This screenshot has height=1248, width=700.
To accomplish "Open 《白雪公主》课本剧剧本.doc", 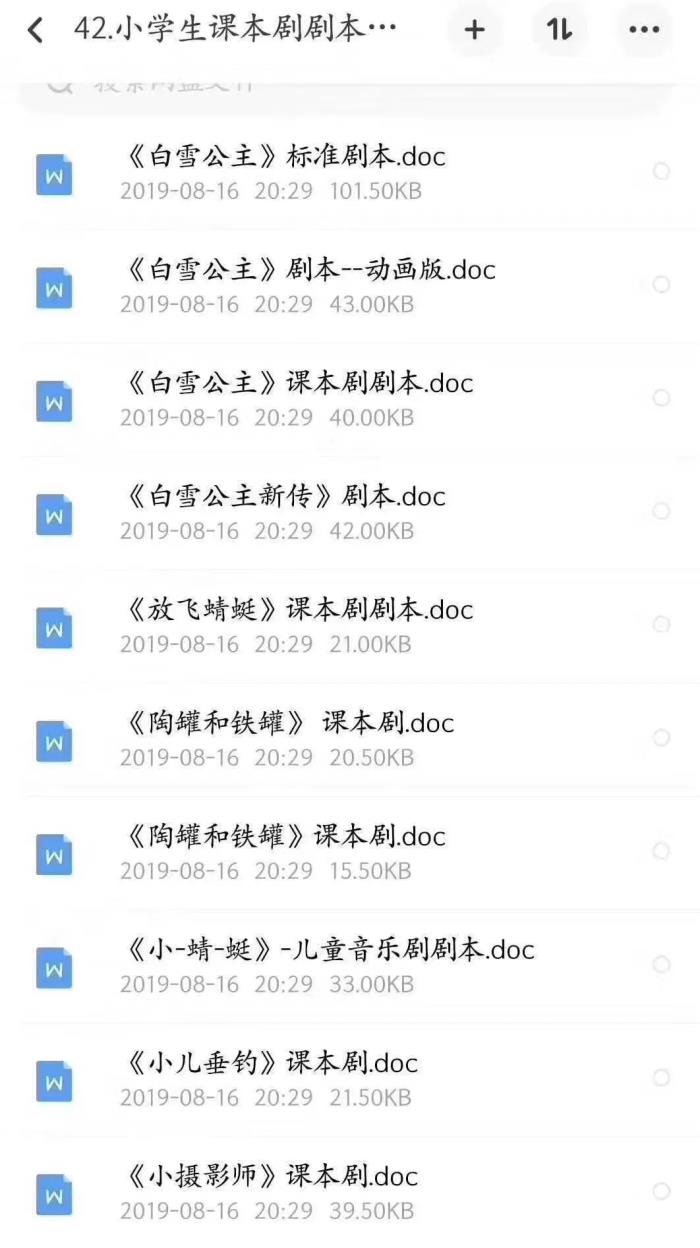I will (296, 398).
